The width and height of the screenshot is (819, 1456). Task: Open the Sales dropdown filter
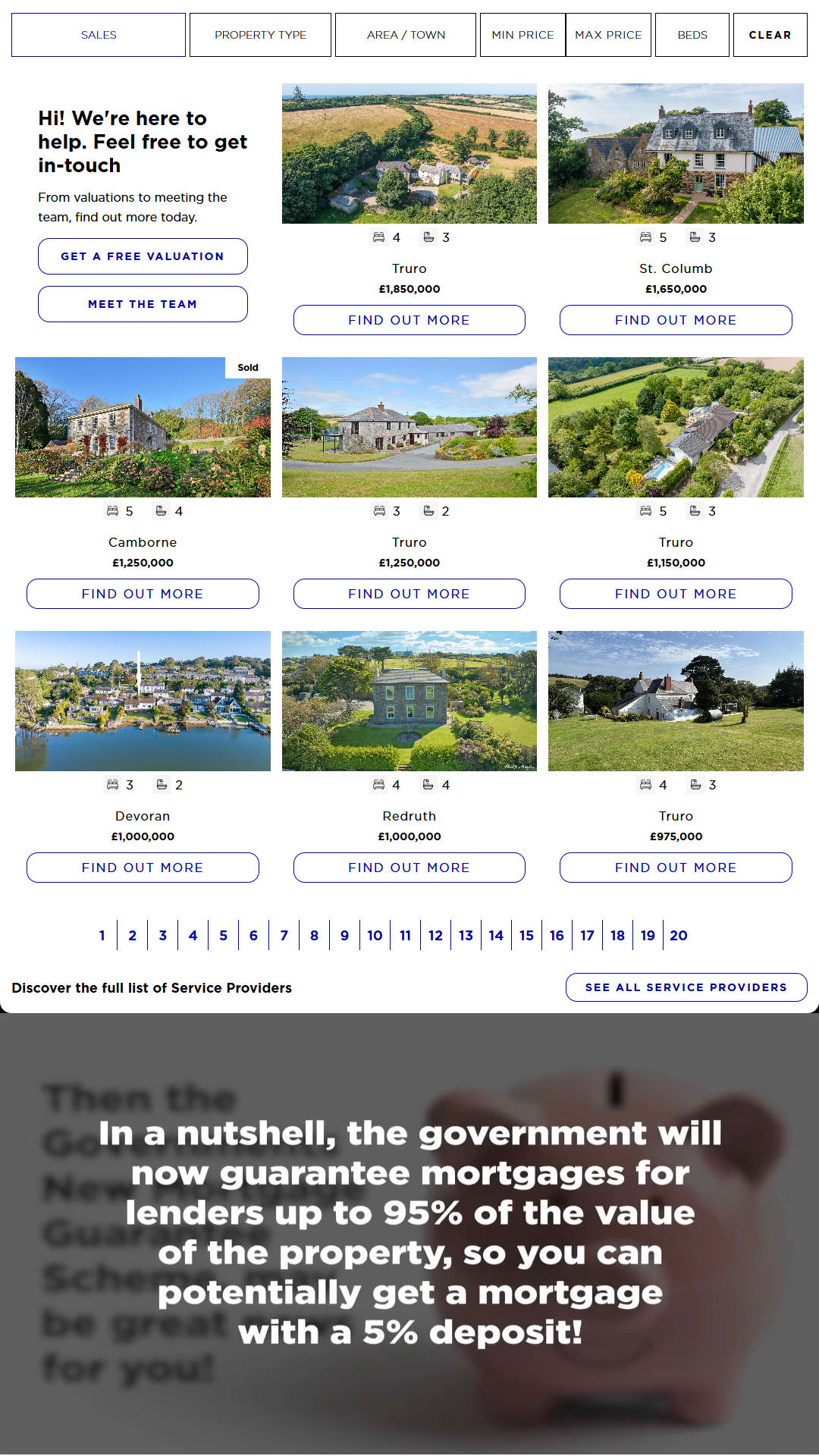coord(99,35)
